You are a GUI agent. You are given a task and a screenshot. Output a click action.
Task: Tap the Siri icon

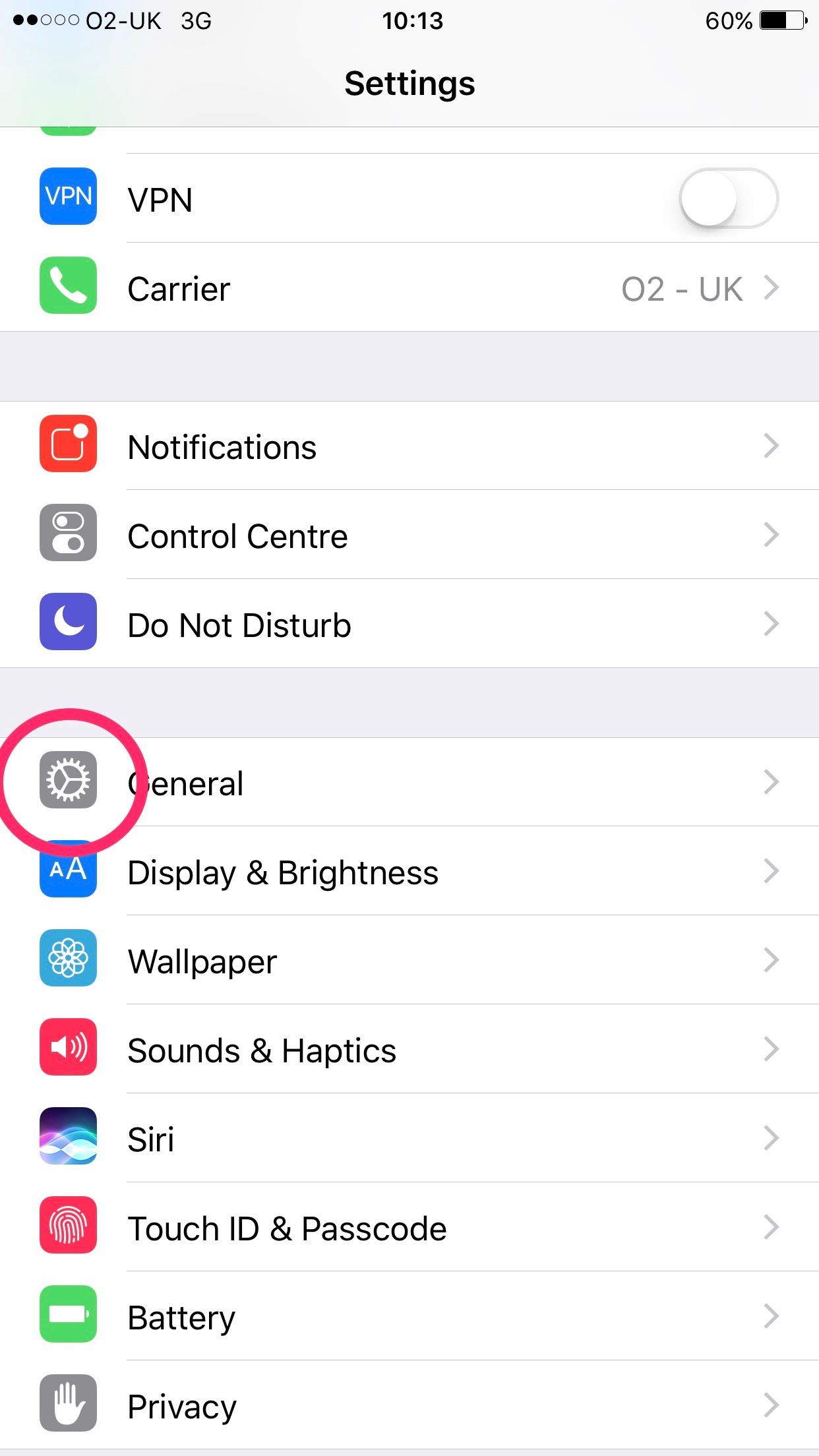click(68, 1138)
